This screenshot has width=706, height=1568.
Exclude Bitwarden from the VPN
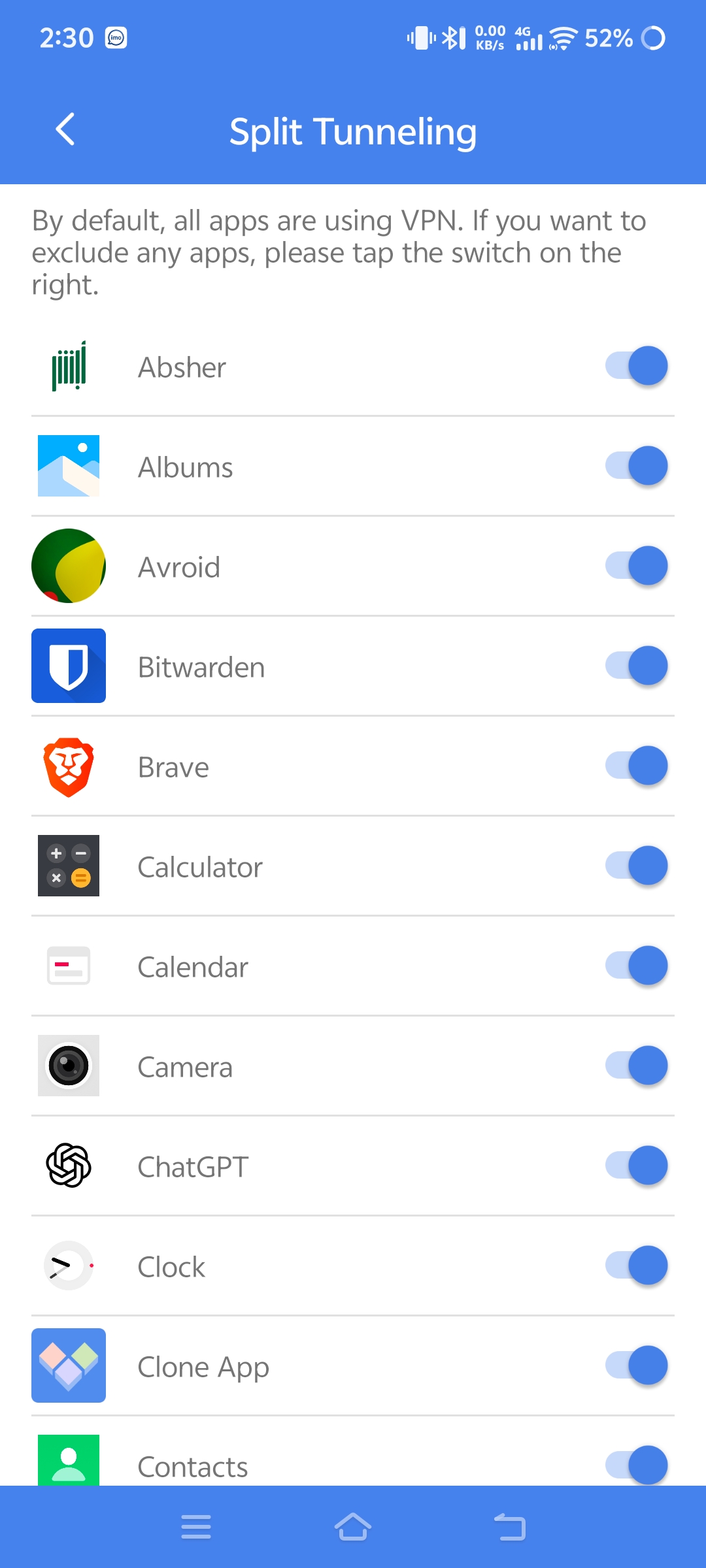pos(636,666)
